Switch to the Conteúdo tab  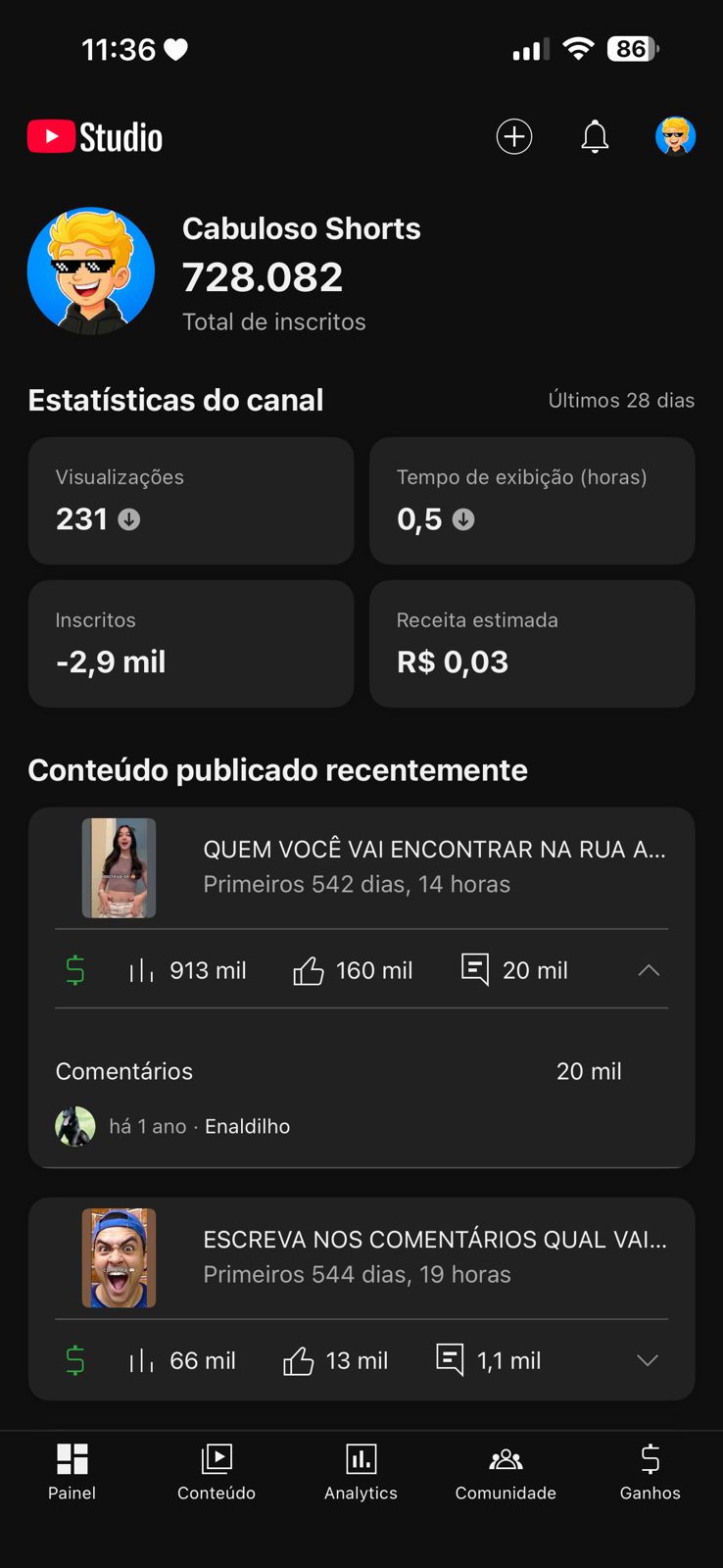point(217,1471)
